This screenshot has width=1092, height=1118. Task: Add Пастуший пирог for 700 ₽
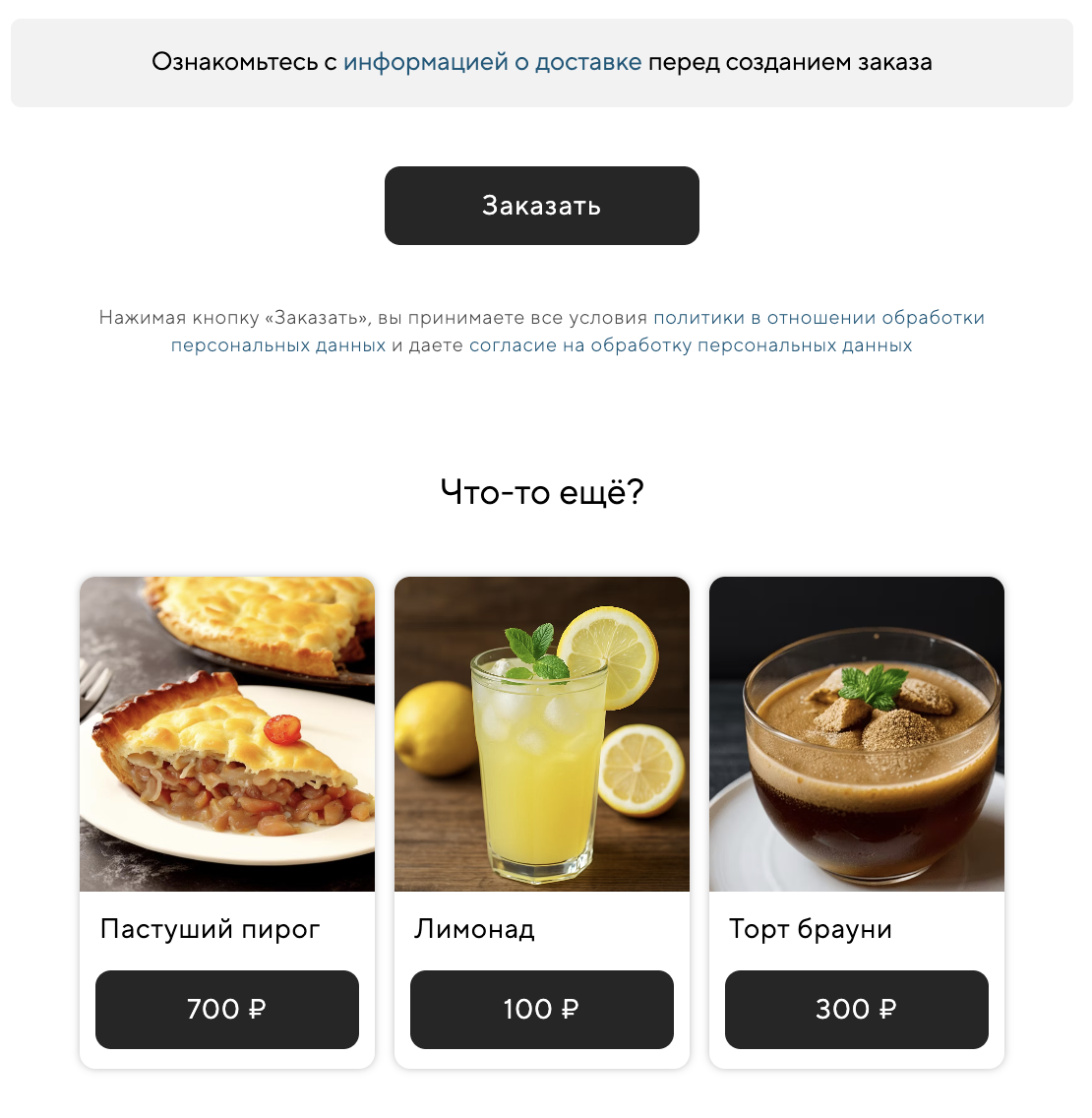227,1010
